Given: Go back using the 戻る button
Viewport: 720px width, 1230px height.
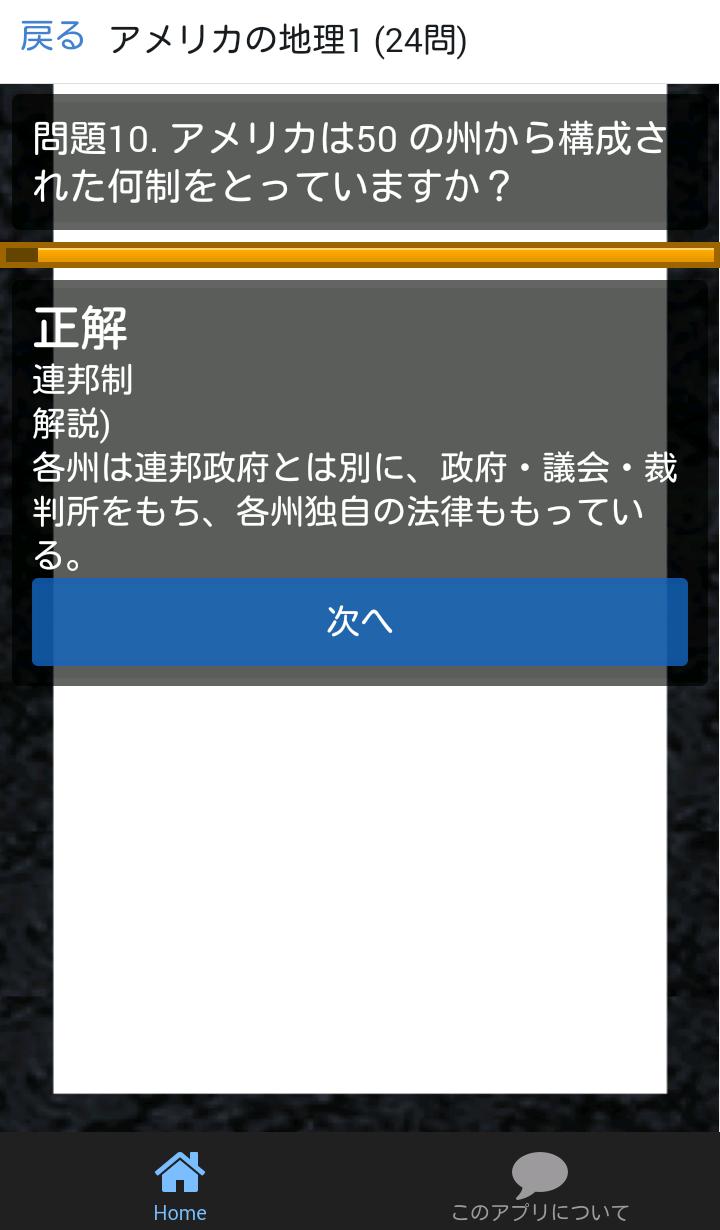Looking at the screenshot, I should tap(52, 38).
